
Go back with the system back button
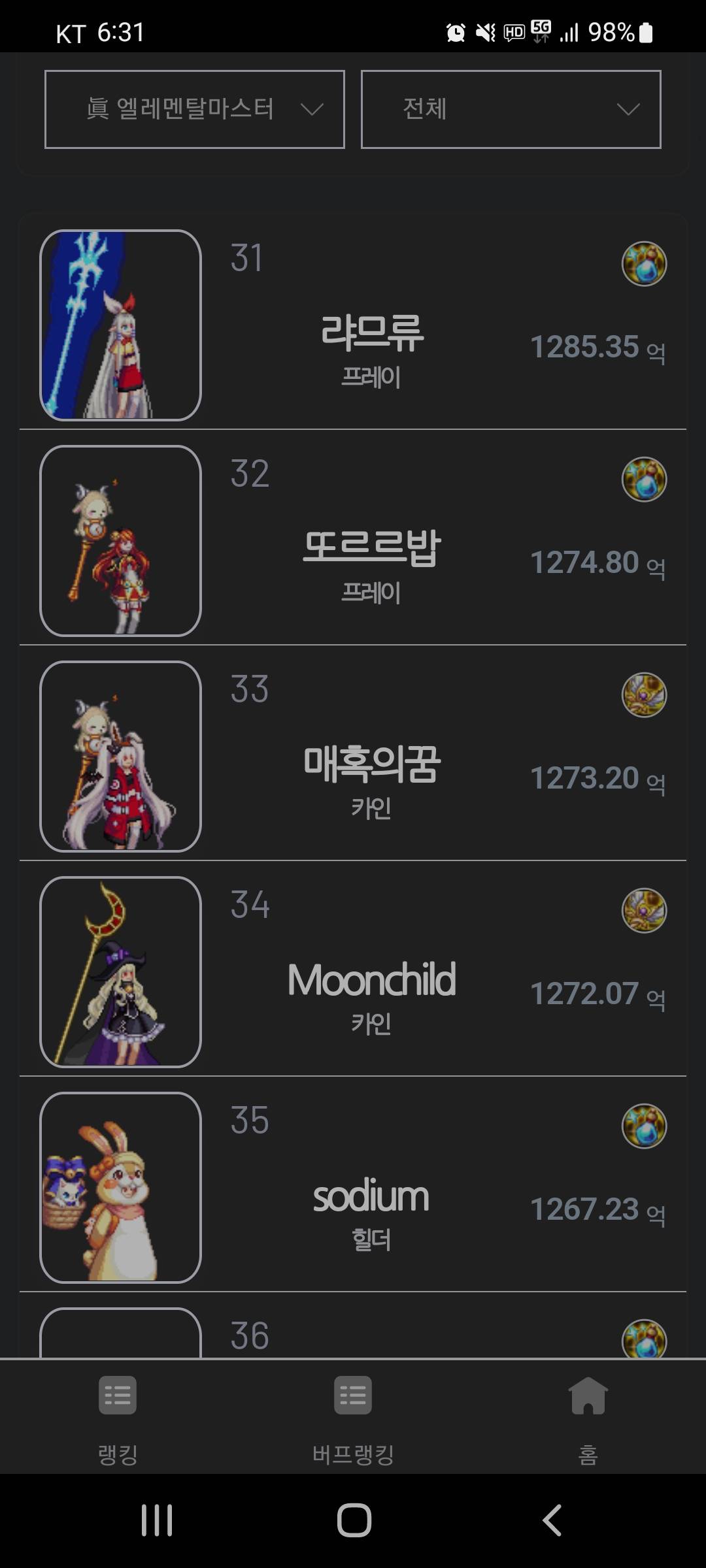pos(552,1520)
